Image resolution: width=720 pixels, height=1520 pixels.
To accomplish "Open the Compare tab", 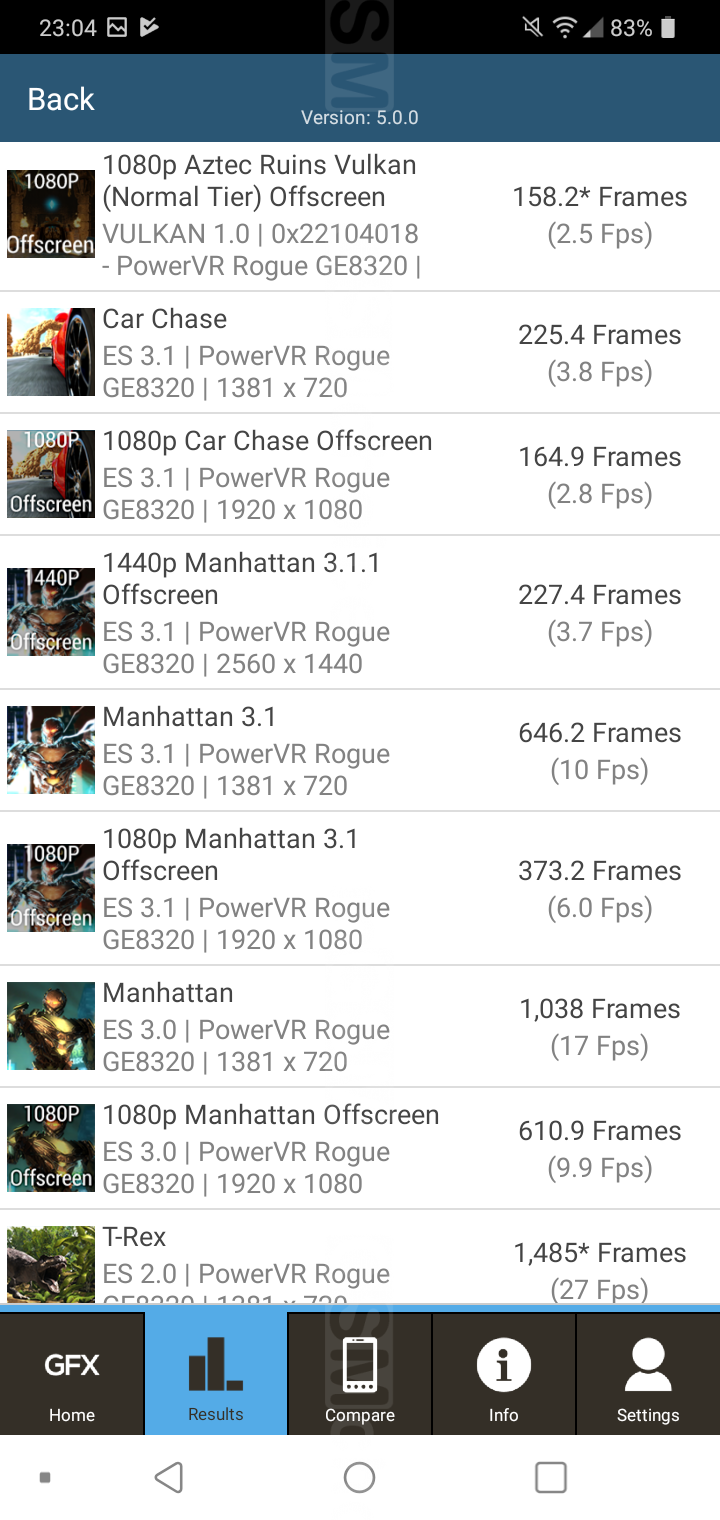I will point(360,1375).
